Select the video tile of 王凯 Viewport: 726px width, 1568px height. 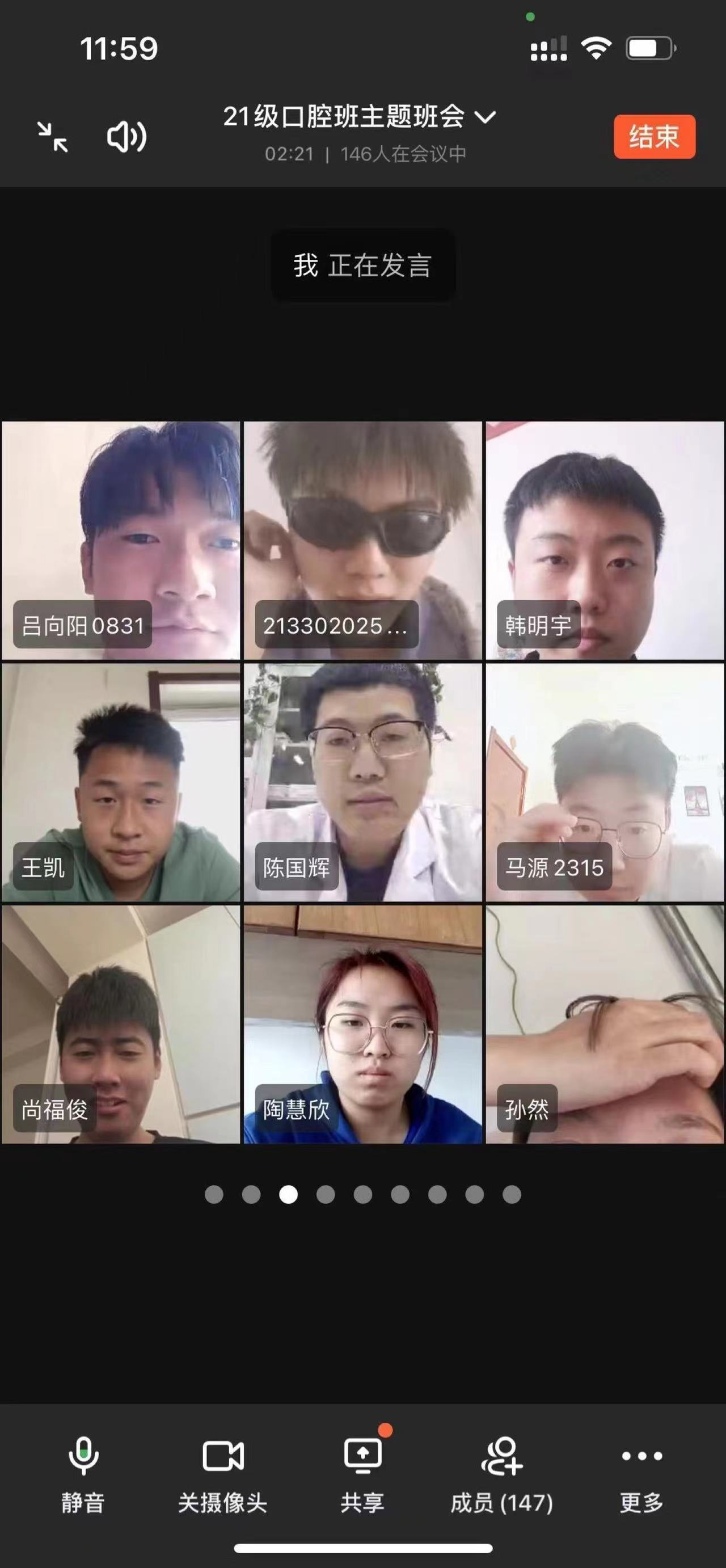(x=121, y=782)
